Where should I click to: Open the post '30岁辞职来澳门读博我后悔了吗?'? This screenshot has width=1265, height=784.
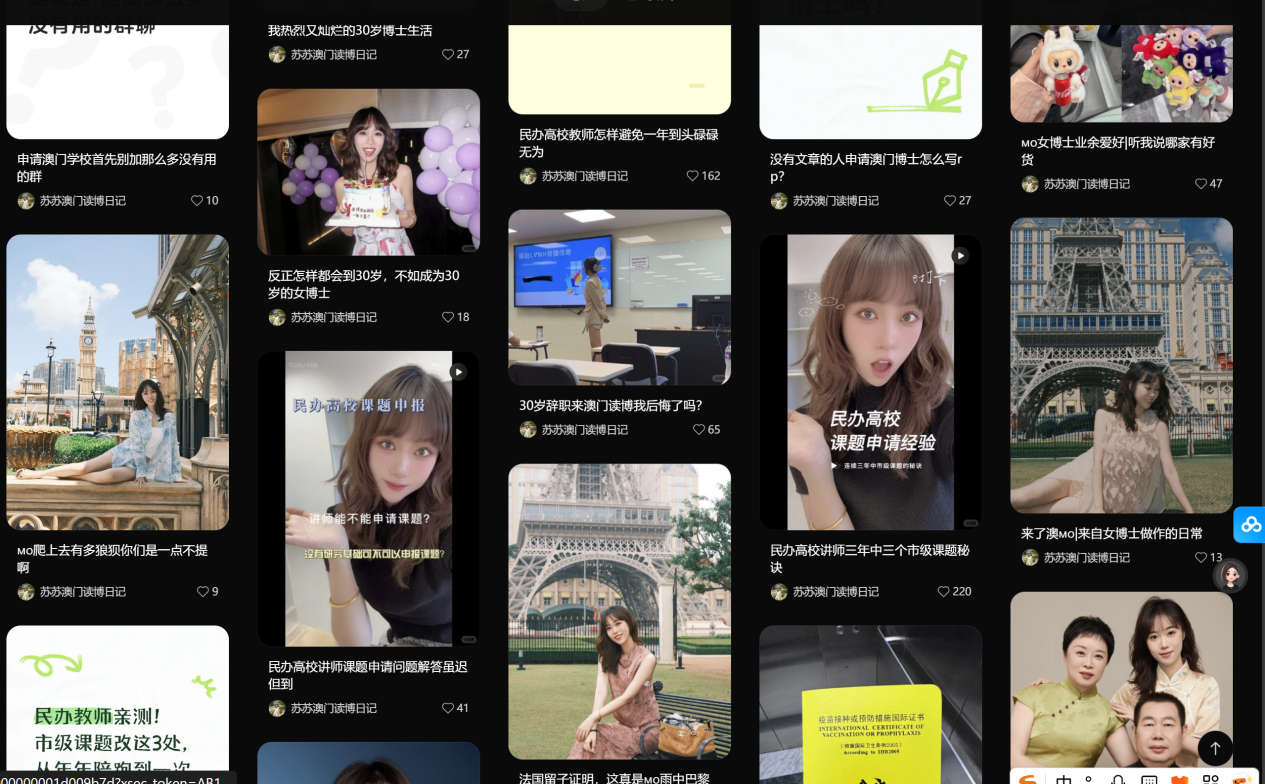[619, 297]
